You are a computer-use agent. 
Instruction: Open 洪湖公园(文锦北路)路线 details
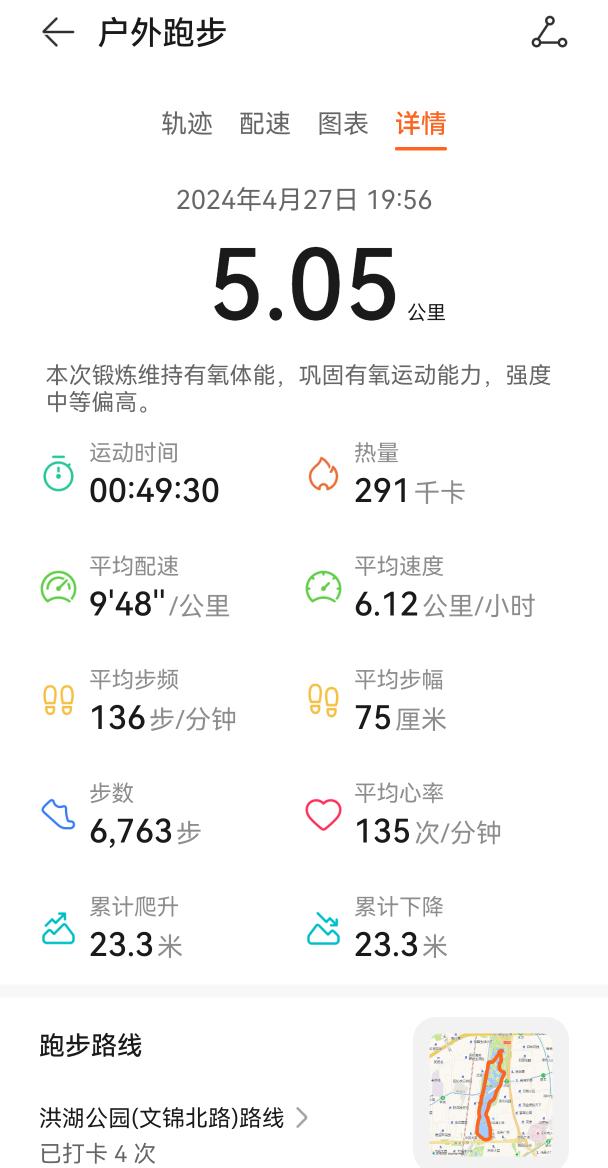174,1117
